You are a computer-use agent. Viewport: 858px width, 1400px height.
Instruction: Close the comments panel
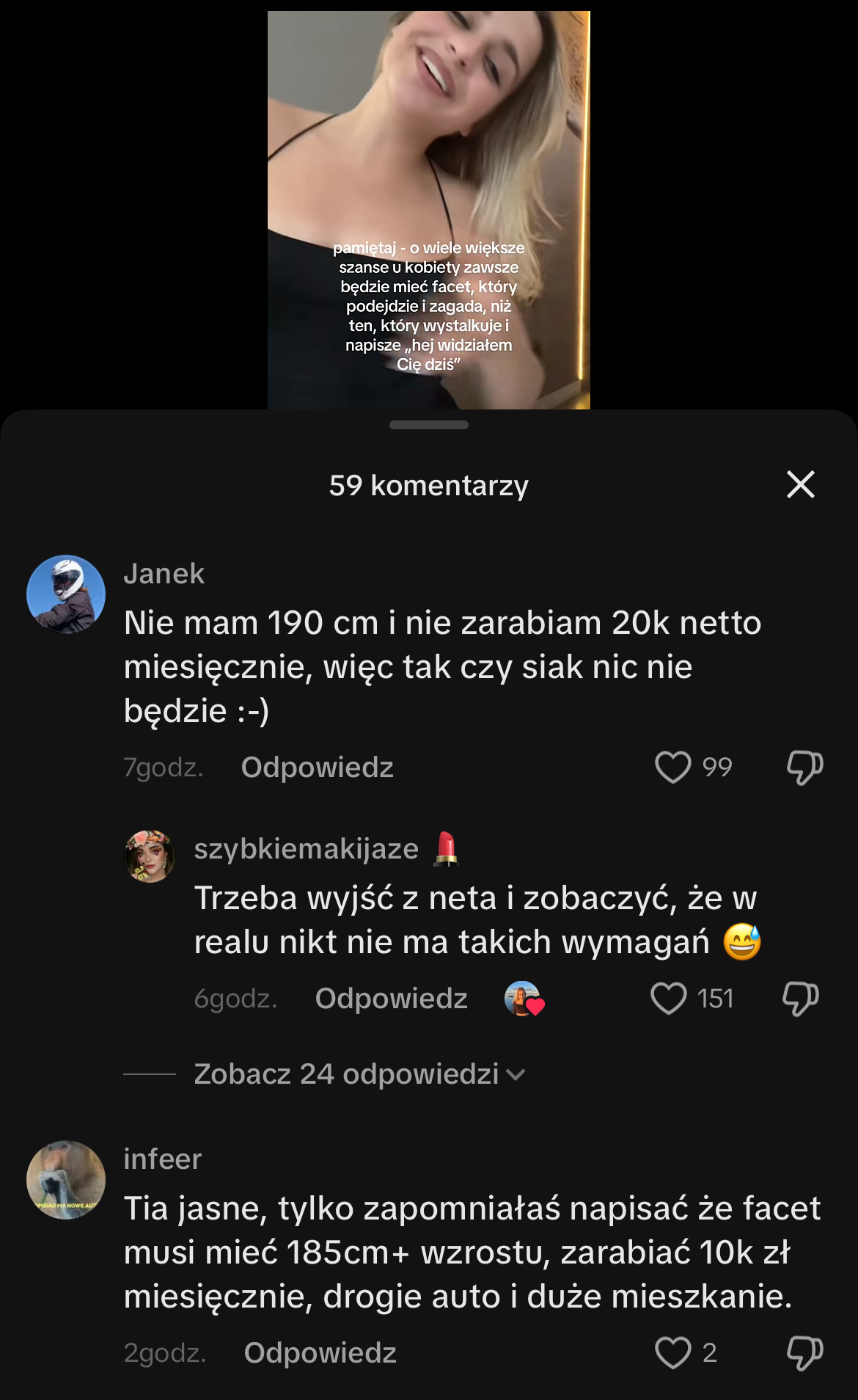(800, 484)
